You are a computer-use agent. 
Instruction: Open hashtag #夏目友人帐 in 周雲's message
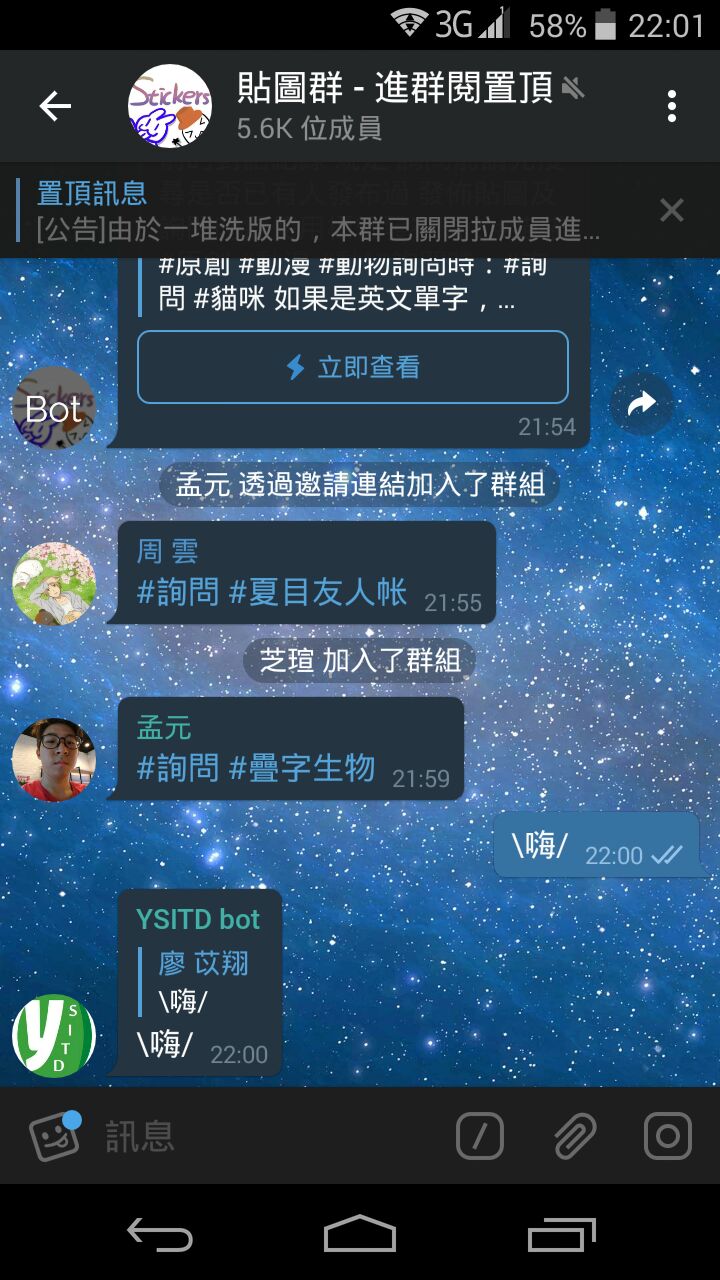318,592
